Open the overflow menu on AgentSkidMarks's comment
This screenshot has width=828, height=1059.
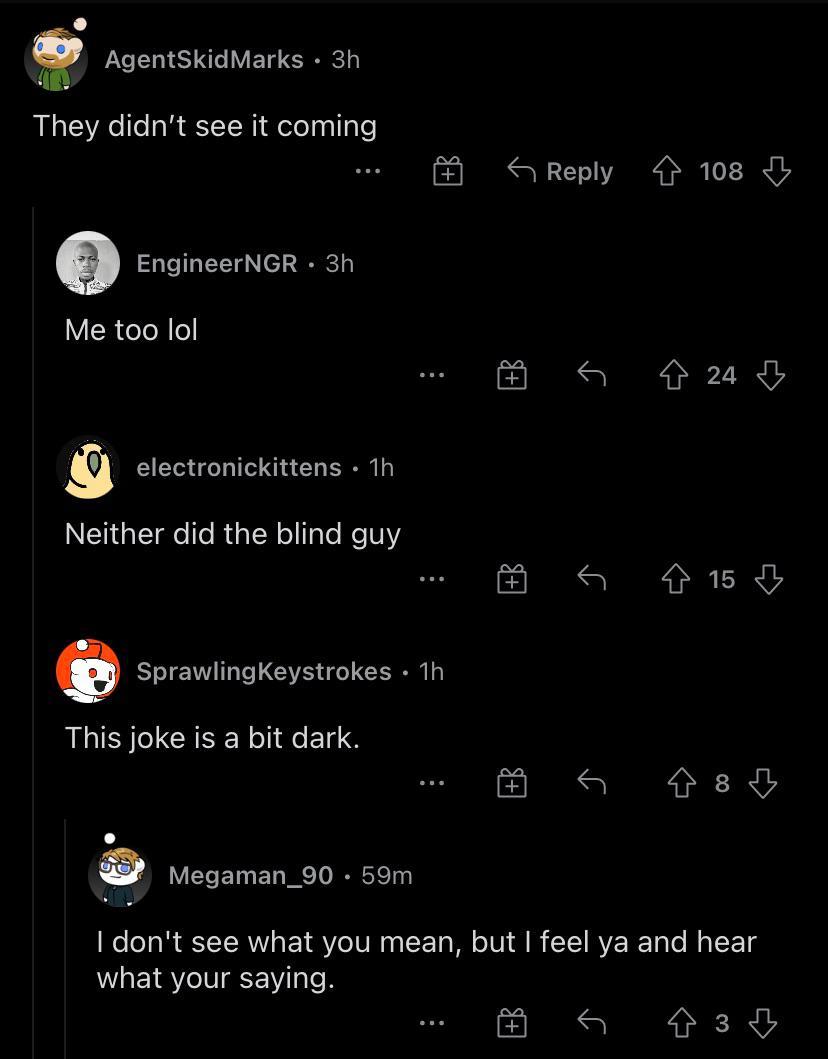click(x=368, y=171)
